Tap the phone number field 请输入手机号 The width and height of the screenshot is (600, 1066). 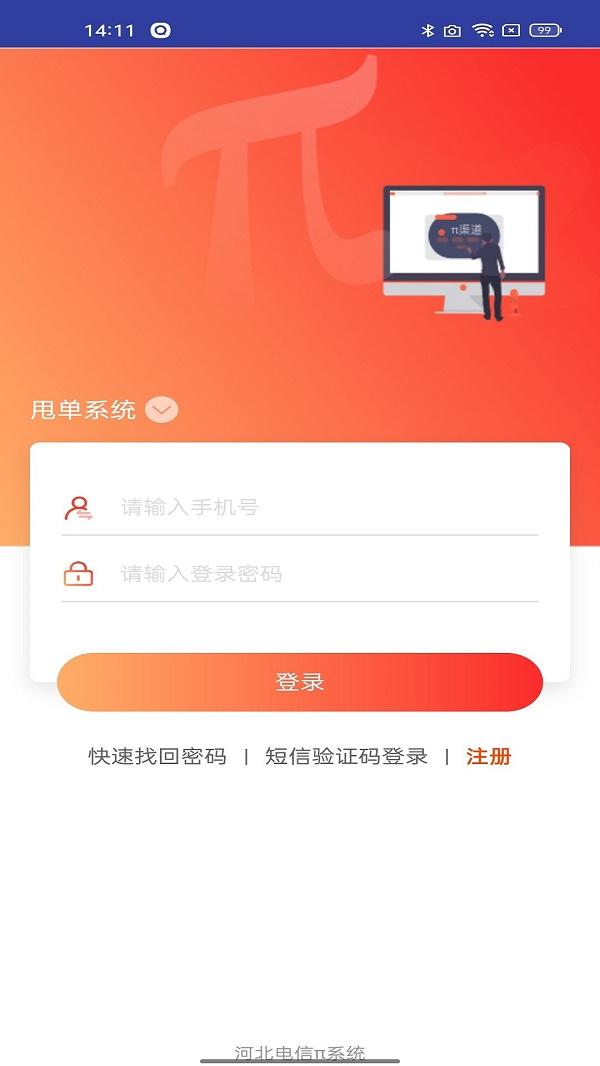pos(320,507)
